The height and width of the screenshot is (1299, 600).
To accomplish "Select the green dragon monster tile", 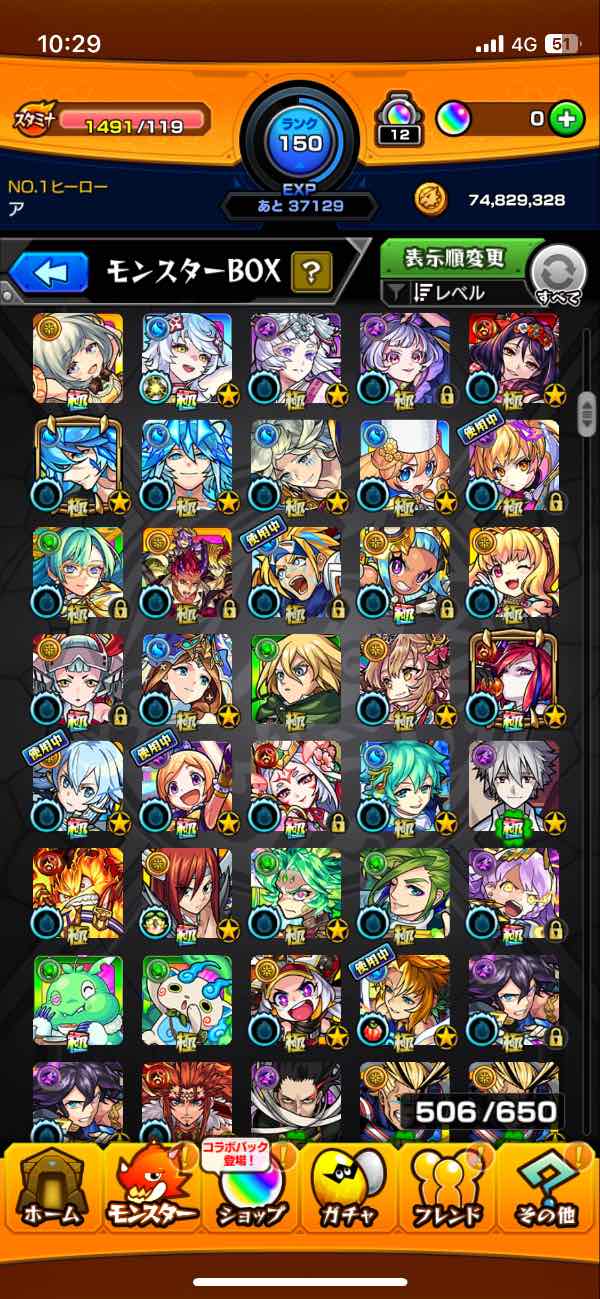I will 78,999.
